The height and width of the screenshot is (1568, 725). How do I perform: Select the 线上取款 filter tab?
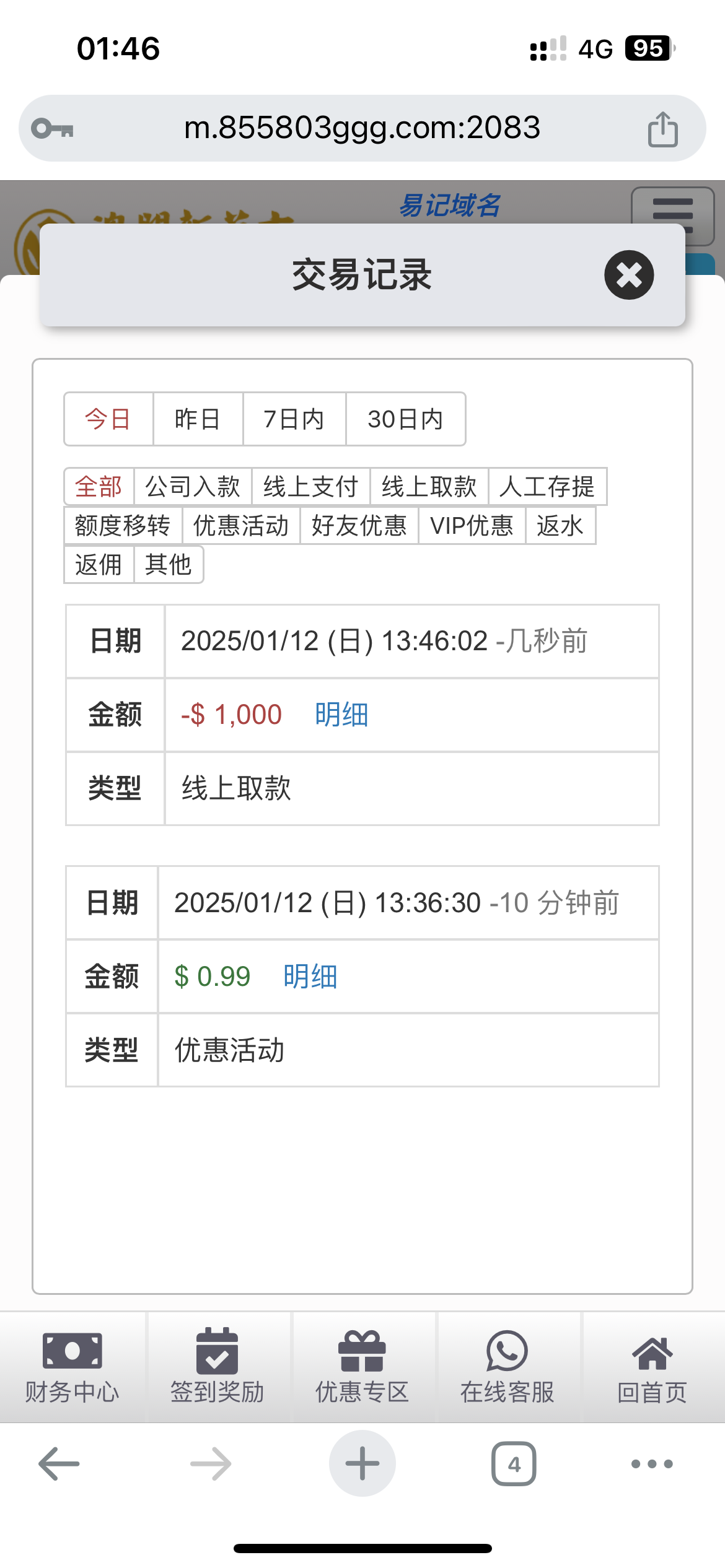click(429, 487)
